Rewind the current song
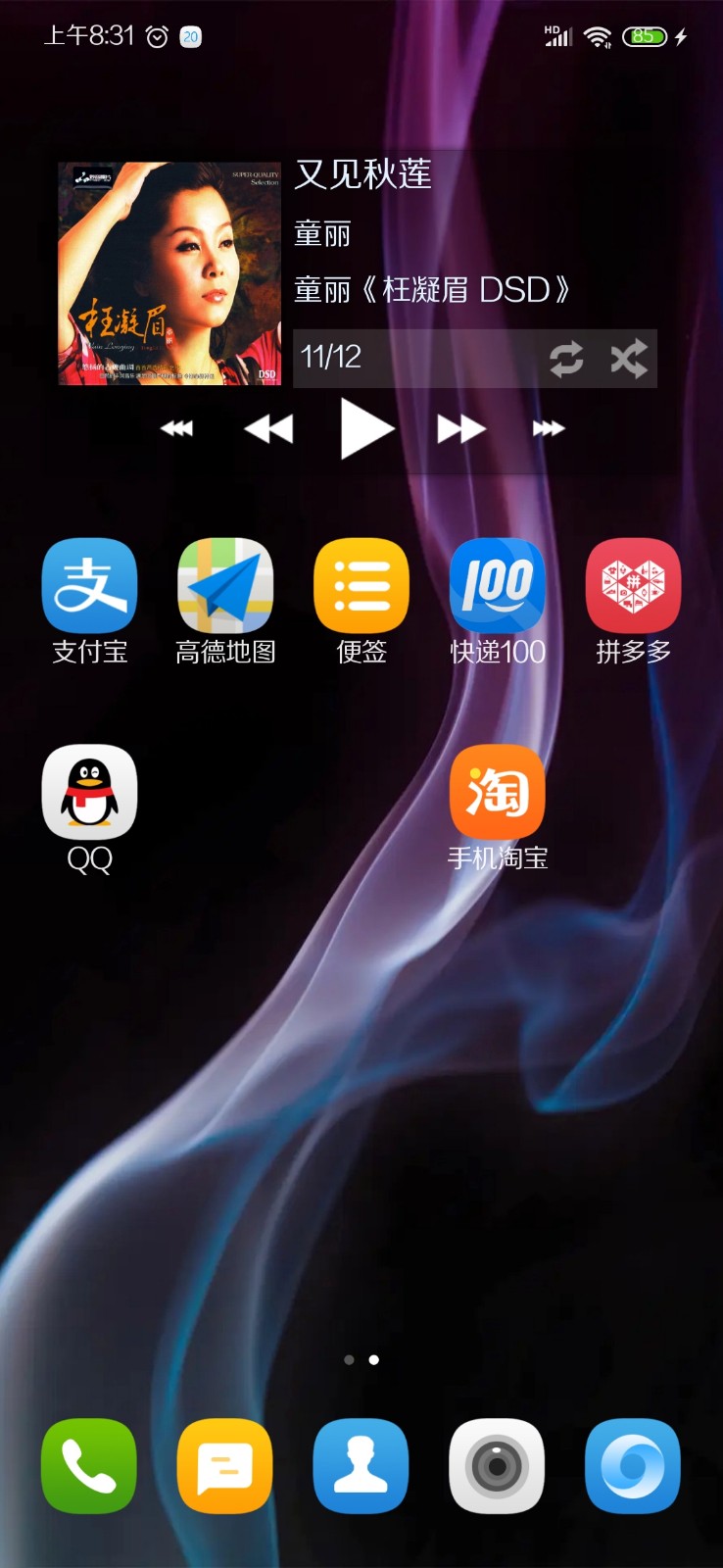 268,428
